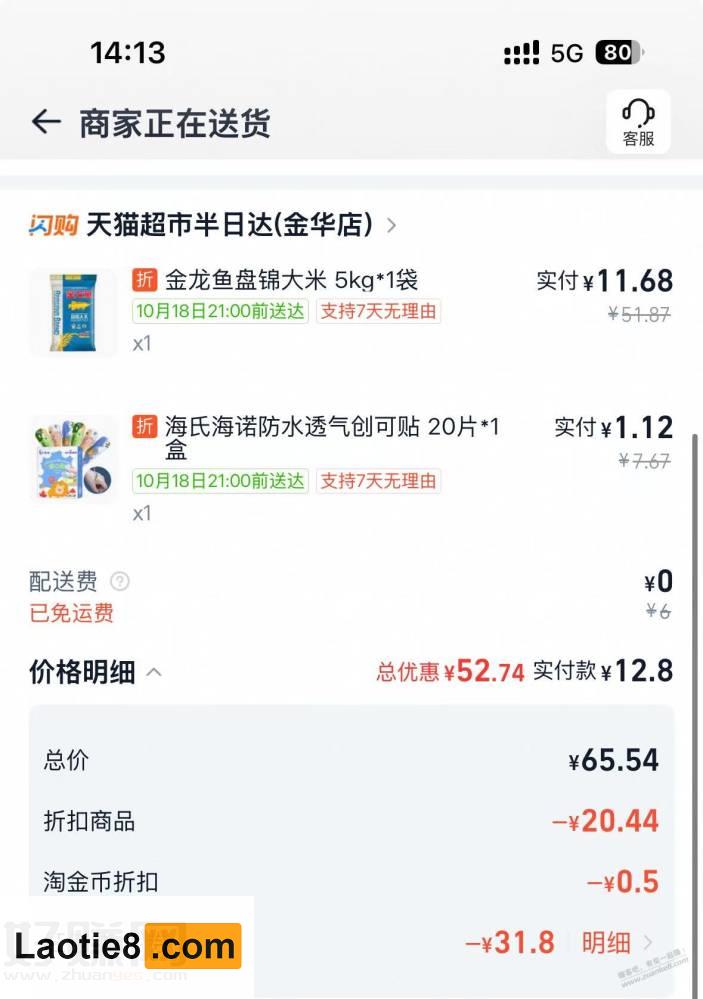This screenshot has width=703, height=999.
Task: Collapse the 价格明细 section
Action: (x=154, y=672)
